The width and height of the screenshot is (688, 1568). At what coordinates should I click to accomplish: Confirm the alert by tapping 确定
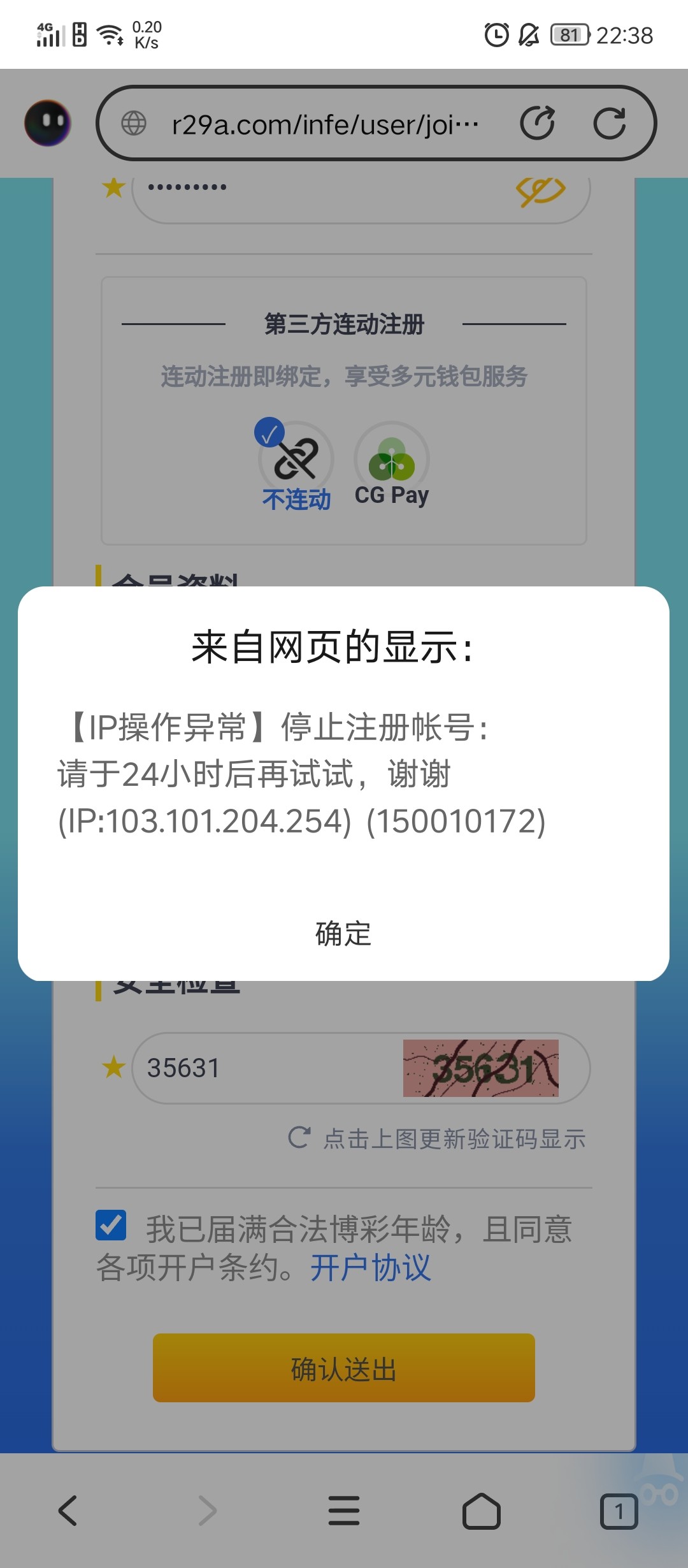point(343,934)
